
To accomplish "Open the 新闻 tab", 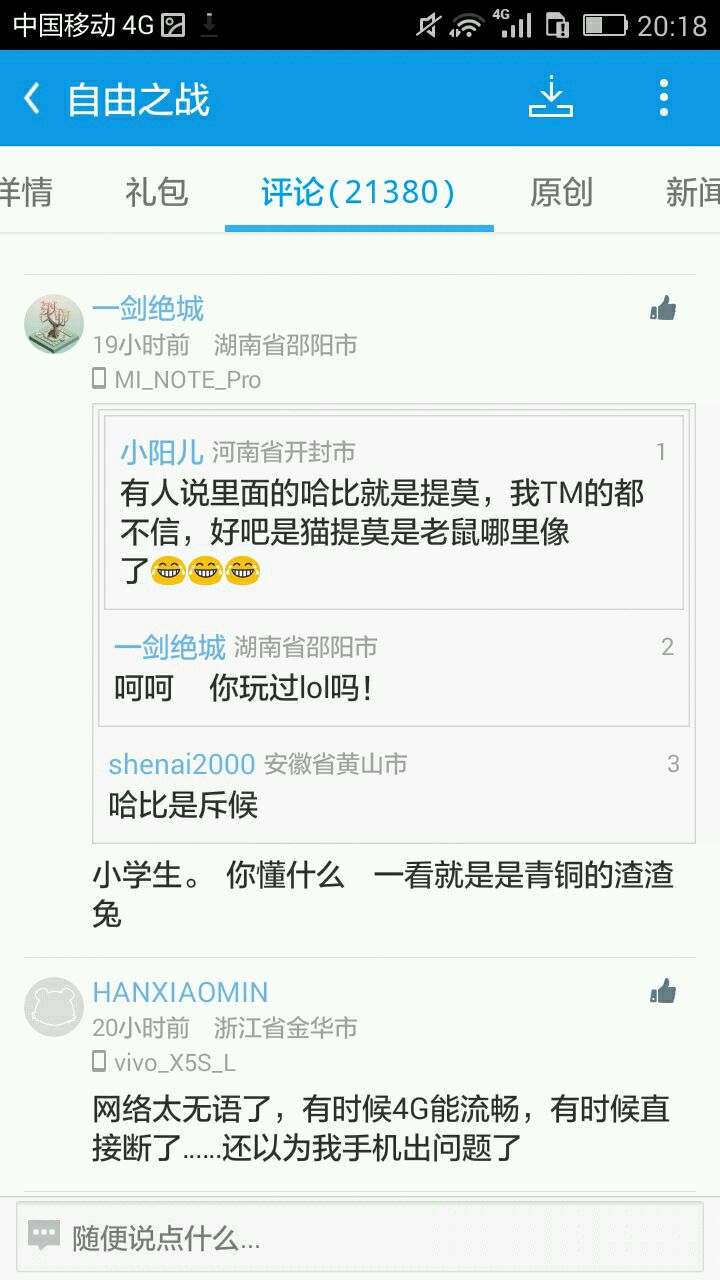I will tap(693, 192).
